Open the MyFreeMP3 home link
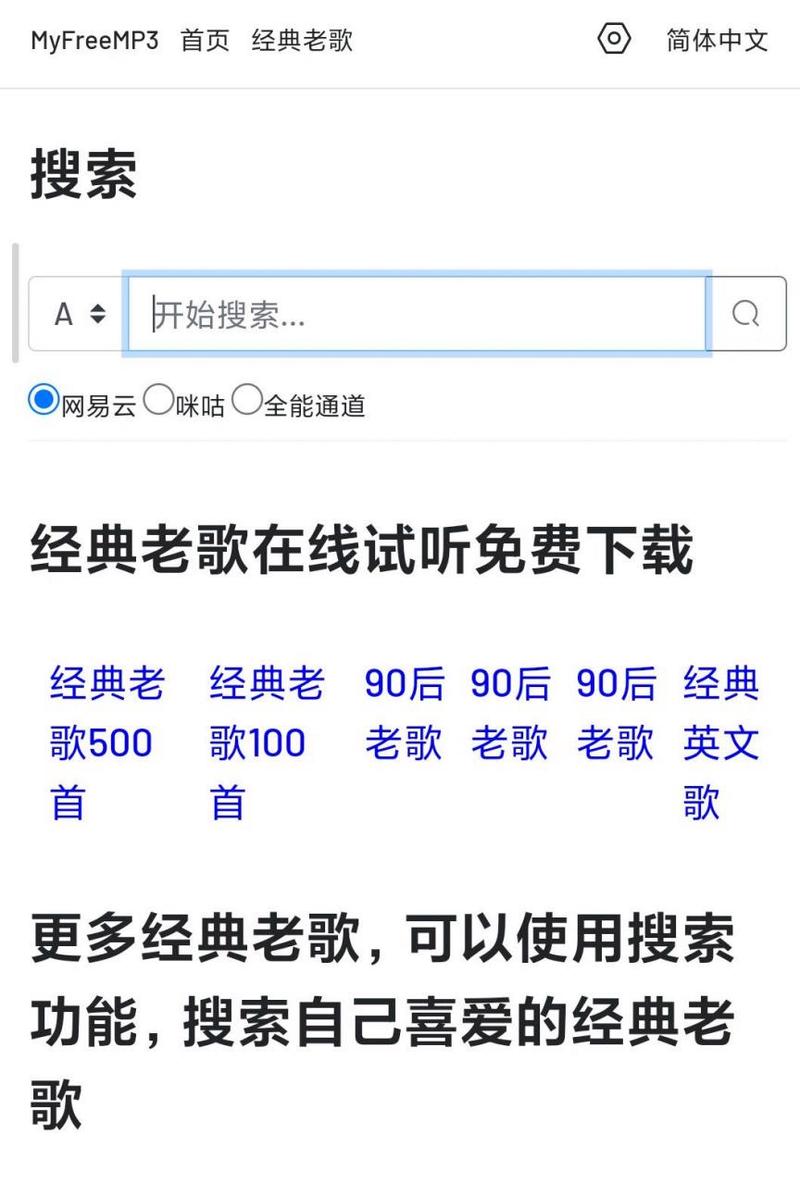Image resolution: width=800 pixels, height=1185 pixels. point(94,41)
